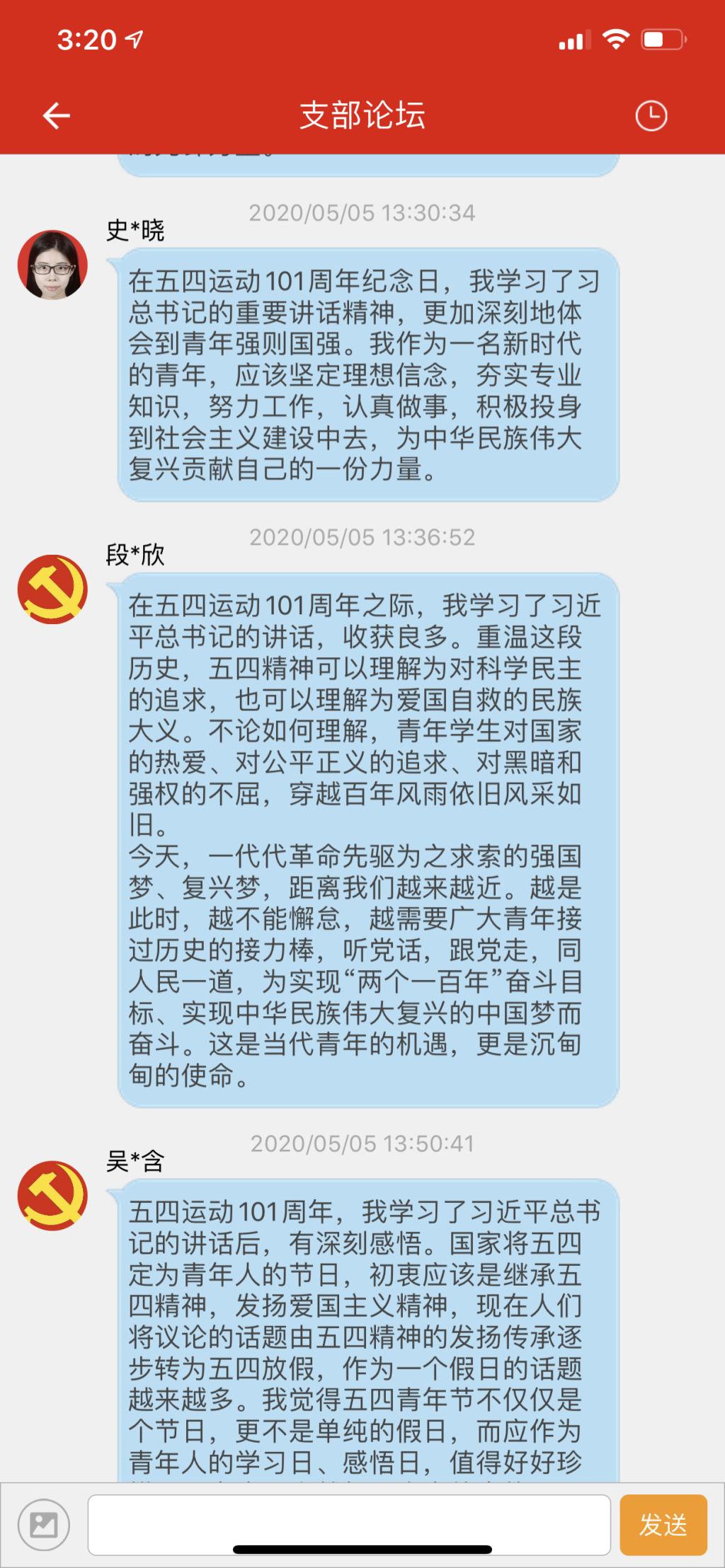The width and height of the screenshot is (725, 1568).
Task: Attach a picture with the image icon
Action: (x=44, y=1524)
